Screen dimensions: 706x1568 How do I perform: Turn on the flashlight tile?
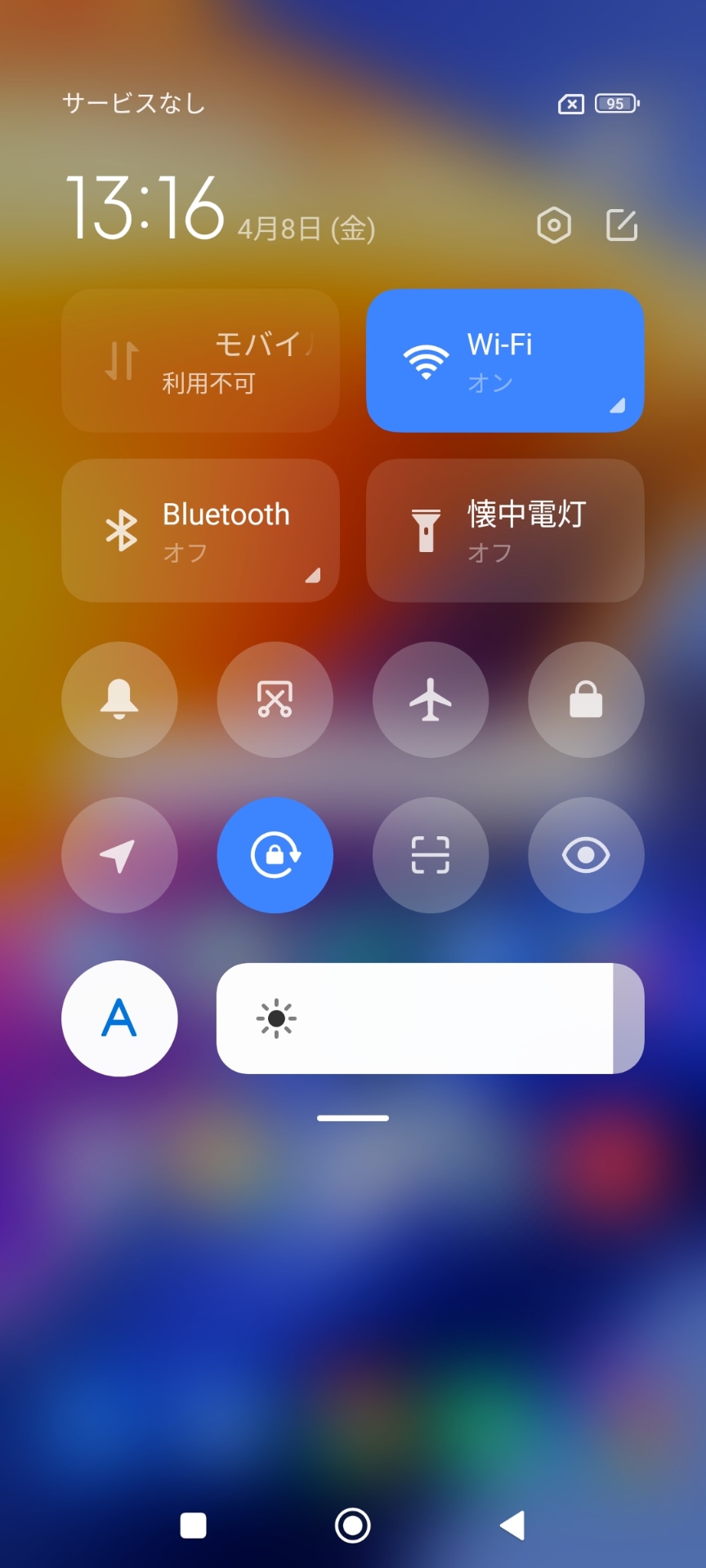(x=504, y=530)
